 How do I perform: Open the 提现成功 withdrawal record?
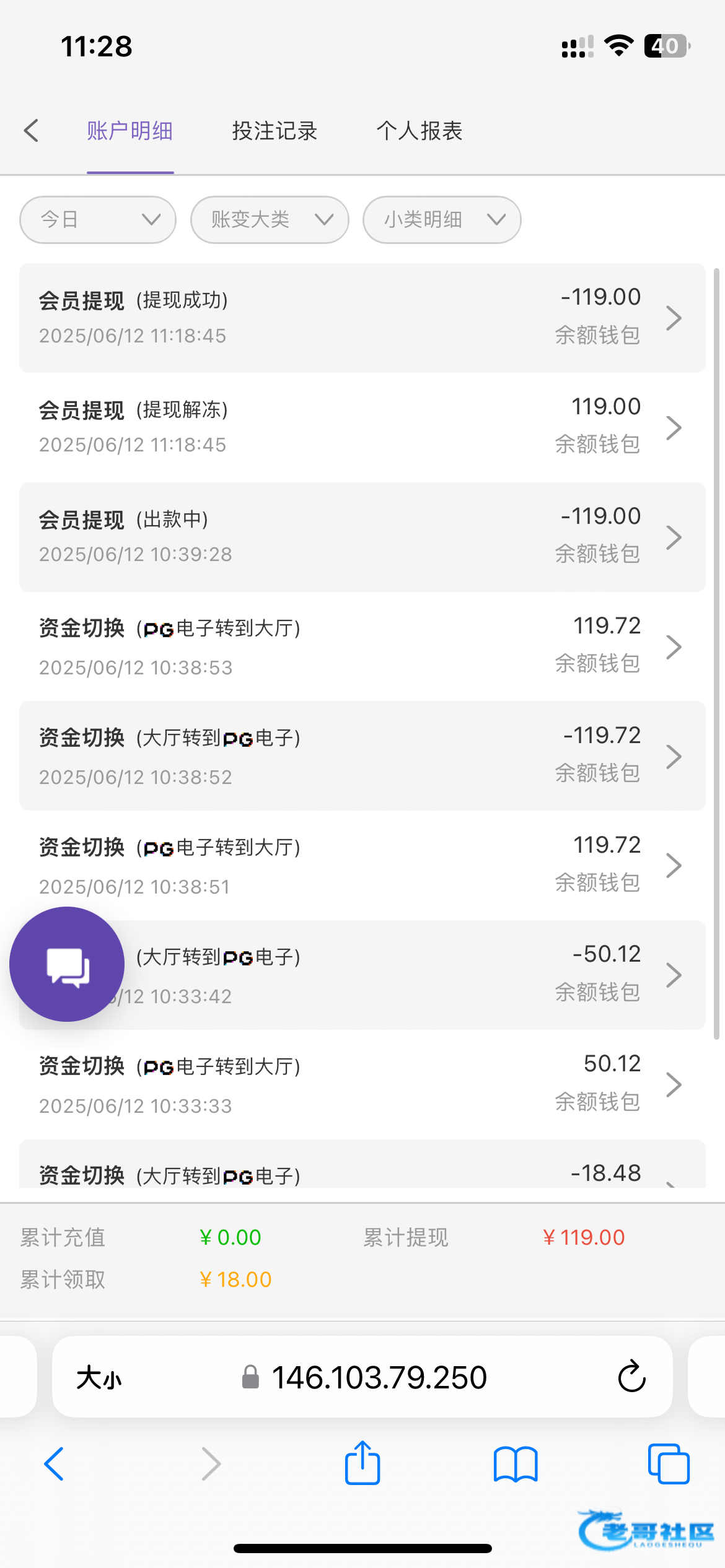pos(362,318)
